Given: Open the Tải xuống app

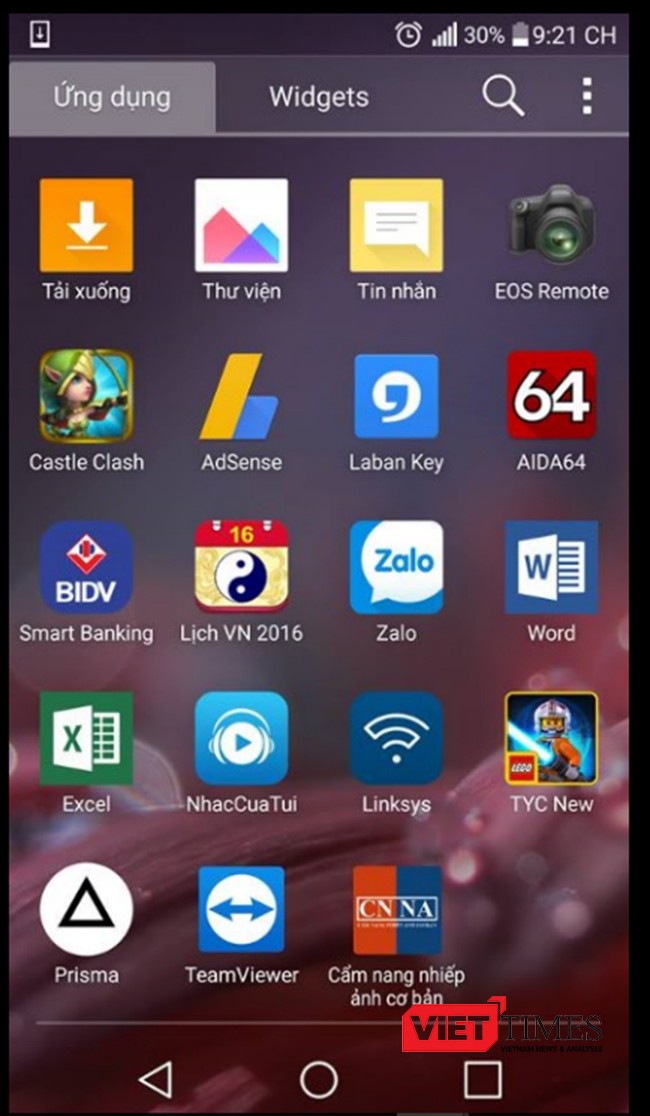Looking at the screenshot, I should (x=86, y=225).
